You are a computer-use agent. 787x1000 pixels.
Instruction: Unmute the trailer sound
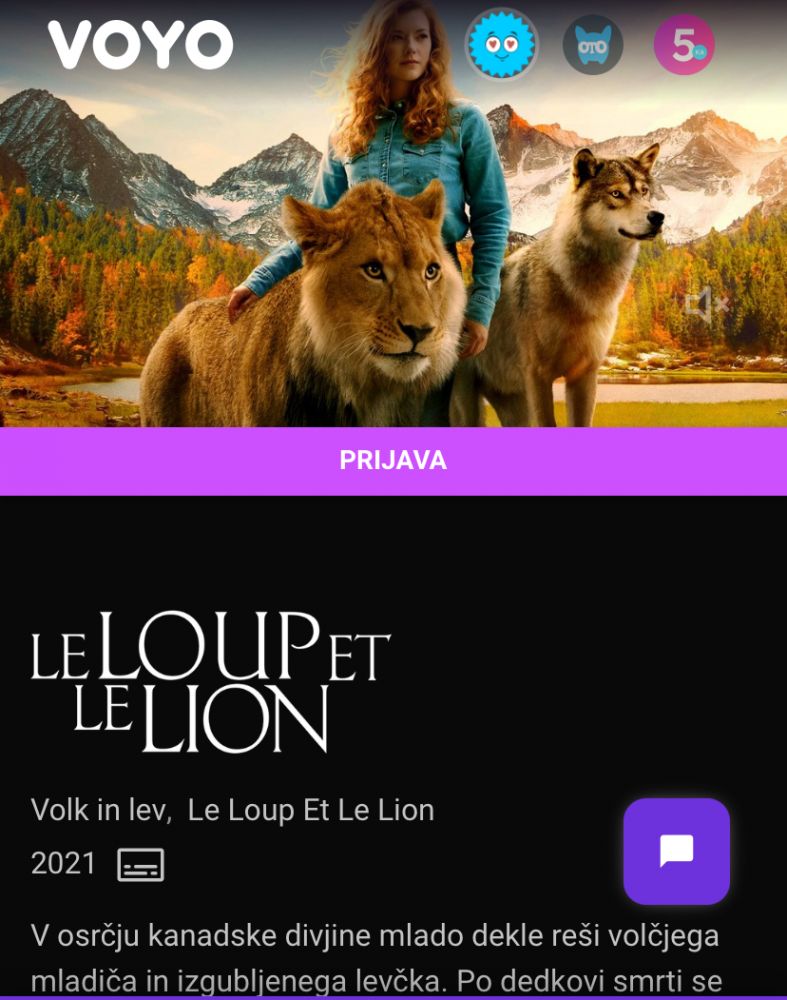point(705,305)
